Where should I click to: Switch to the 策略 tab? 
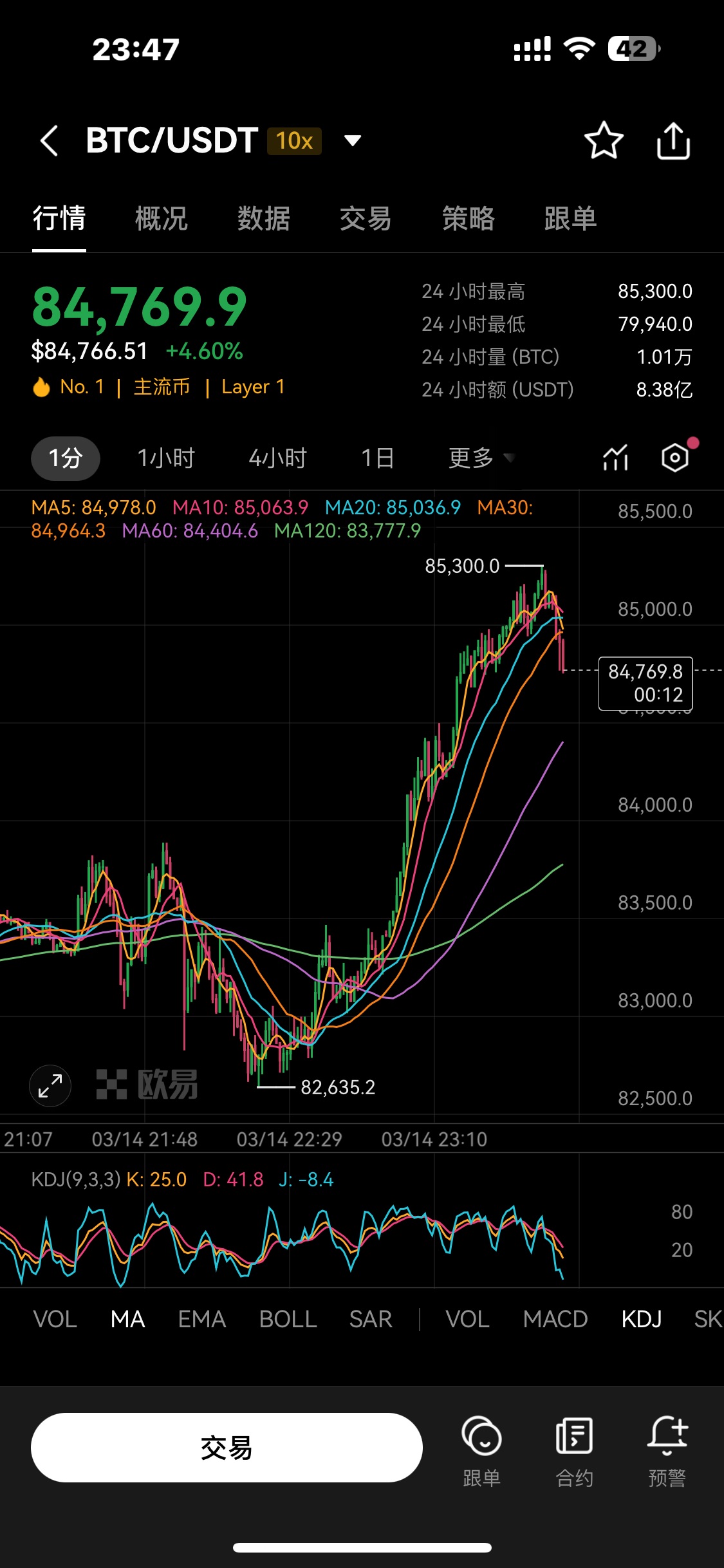point(469,218)
